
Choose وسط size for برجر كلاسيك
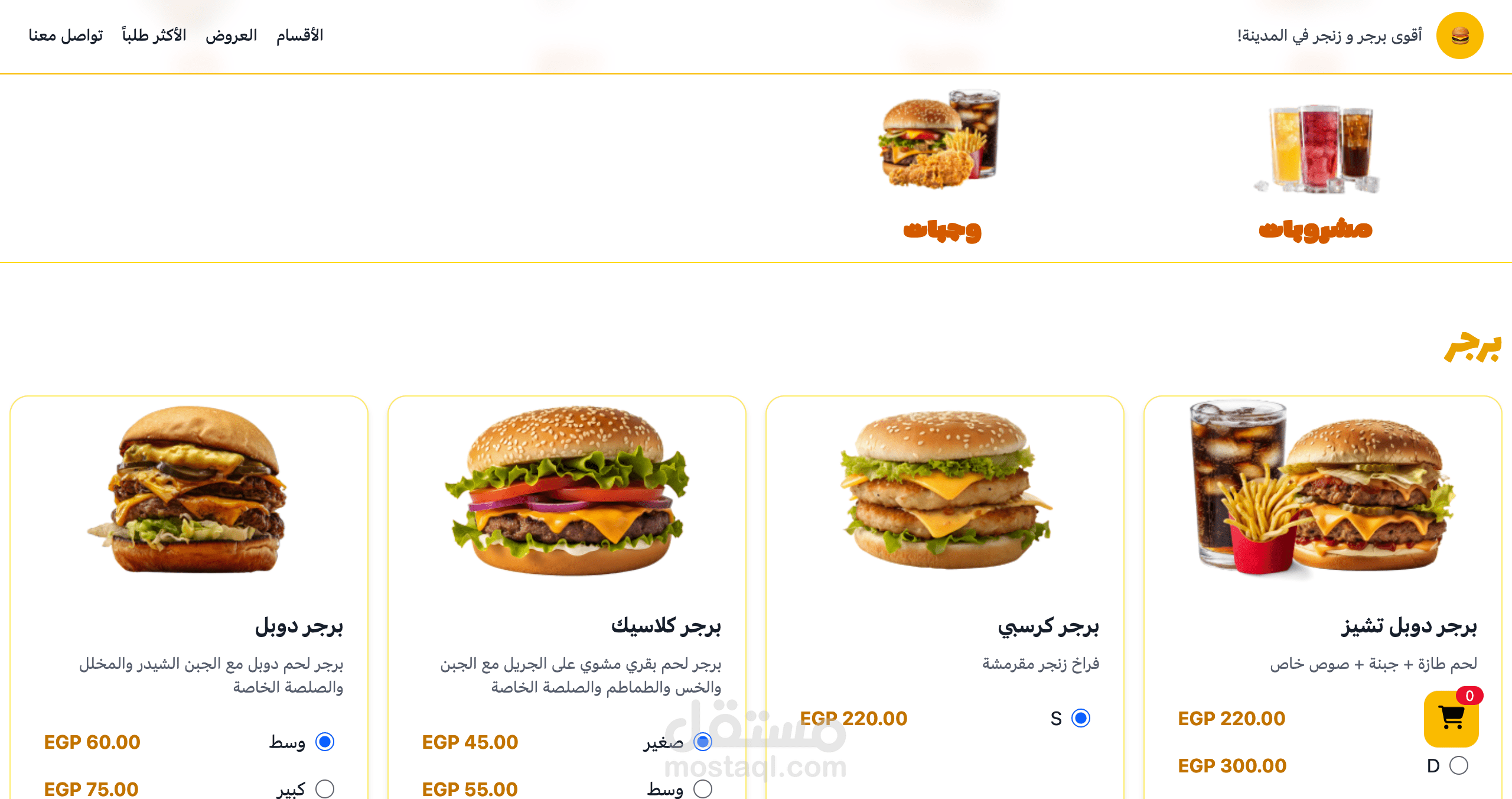point(702,789)
